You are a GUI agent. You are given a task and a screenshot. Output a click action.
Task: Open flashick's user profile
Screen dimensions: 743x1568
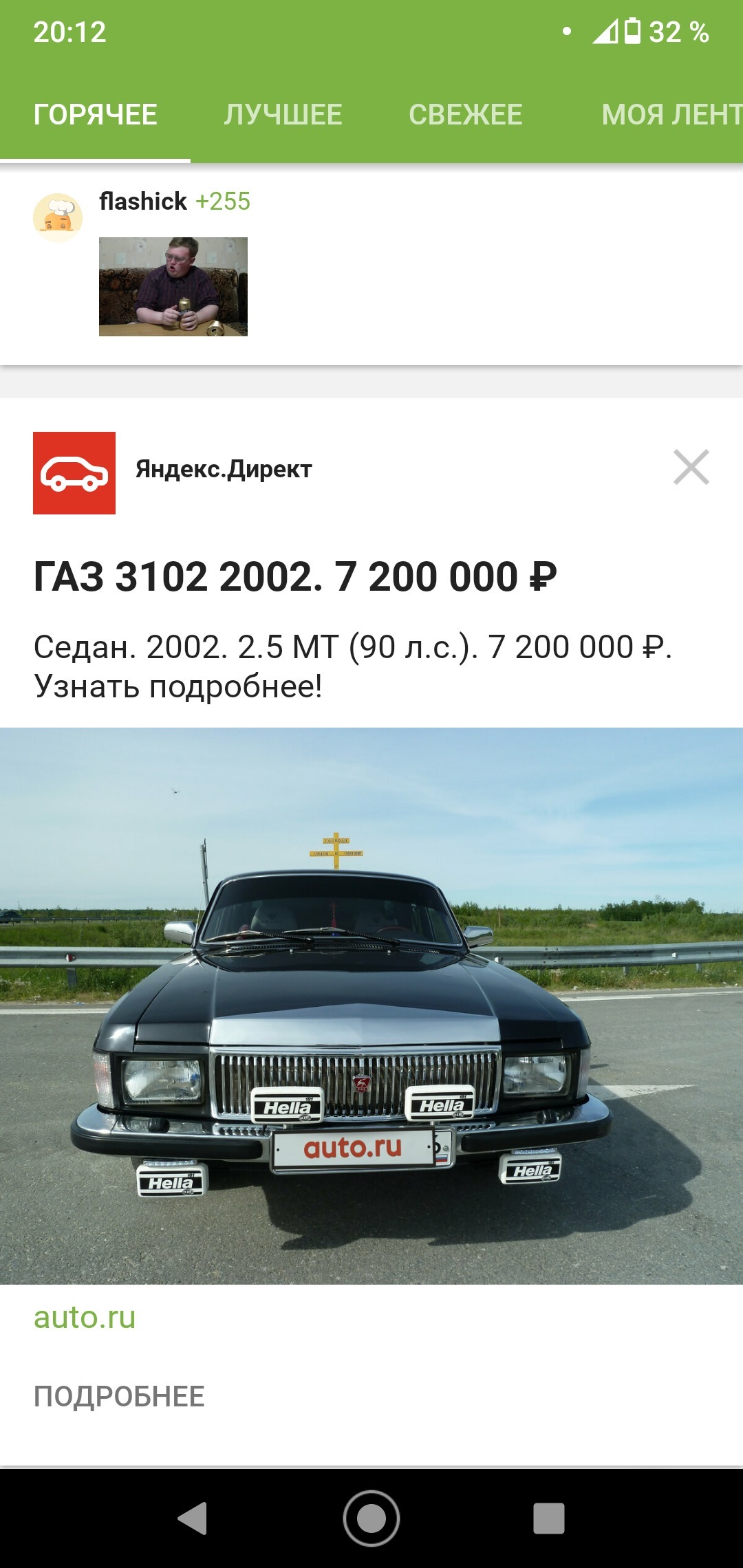coord(142,202)
